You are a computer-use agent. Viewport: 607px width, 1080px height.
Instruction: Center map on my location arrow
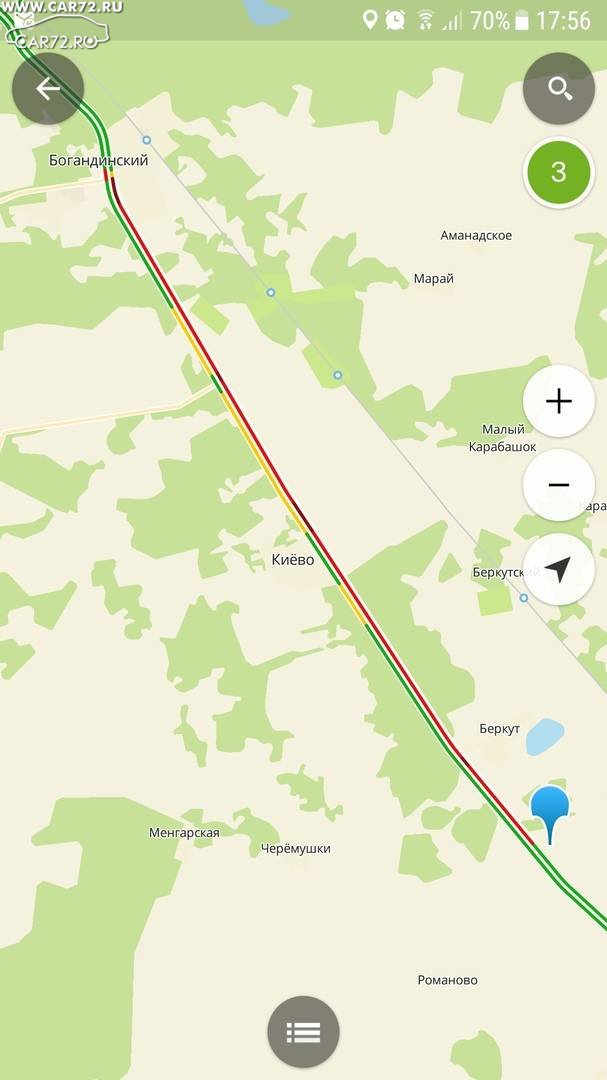click(x=558, y=569)
